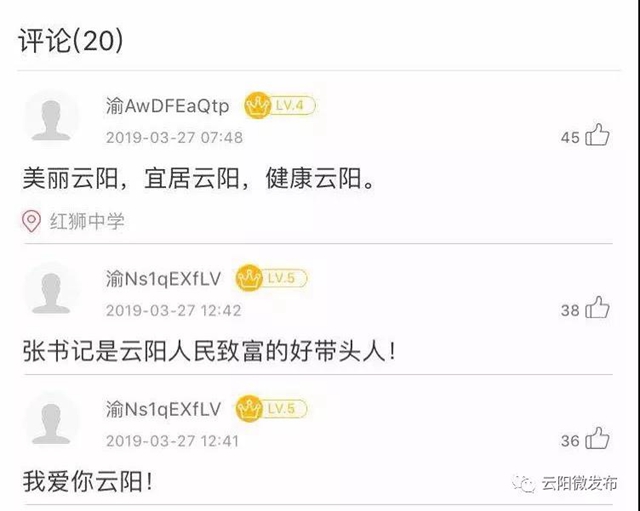
Task: Open the commenter avatar beside '我爱你云阳!'
Action: click(50, 419)
